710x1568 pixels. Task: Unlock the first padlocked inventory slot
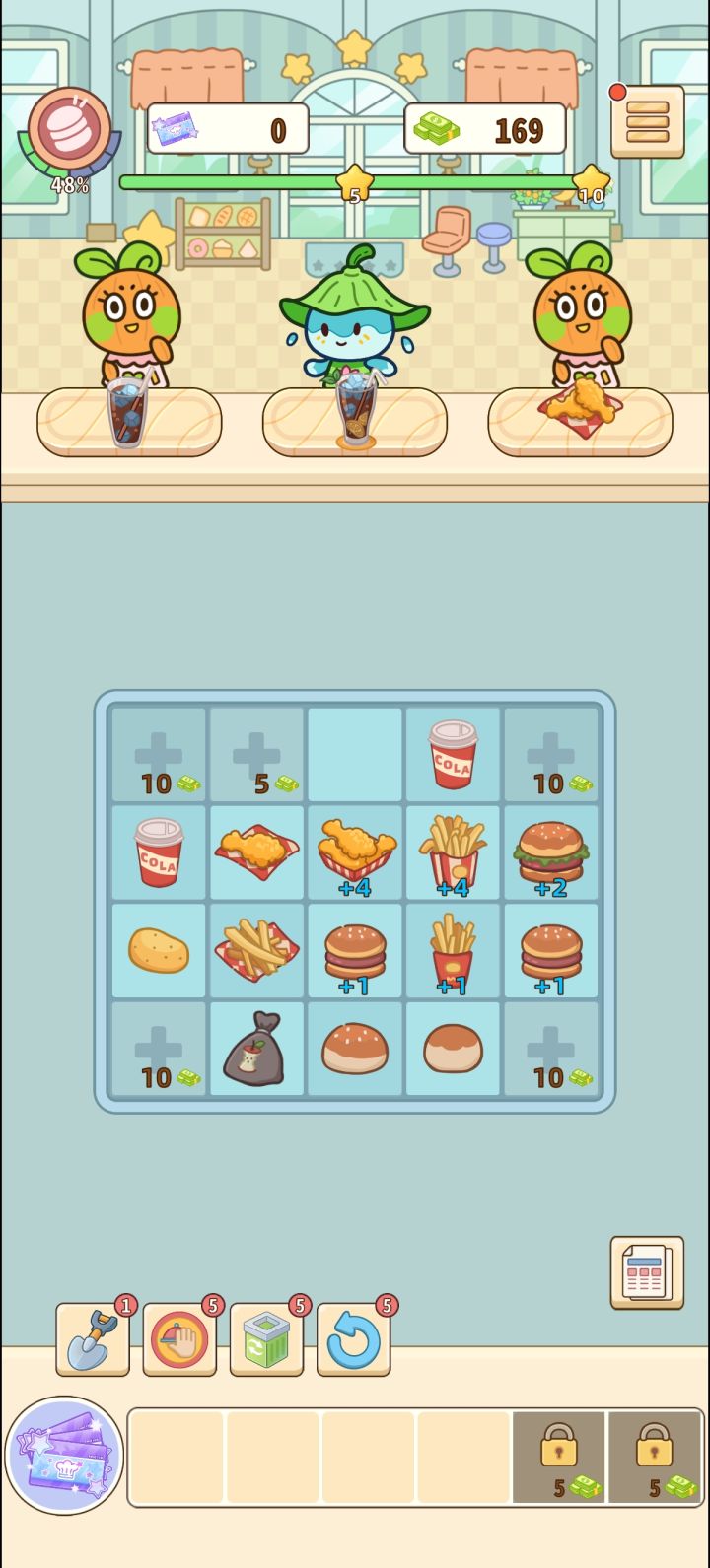pos(559,1455)
